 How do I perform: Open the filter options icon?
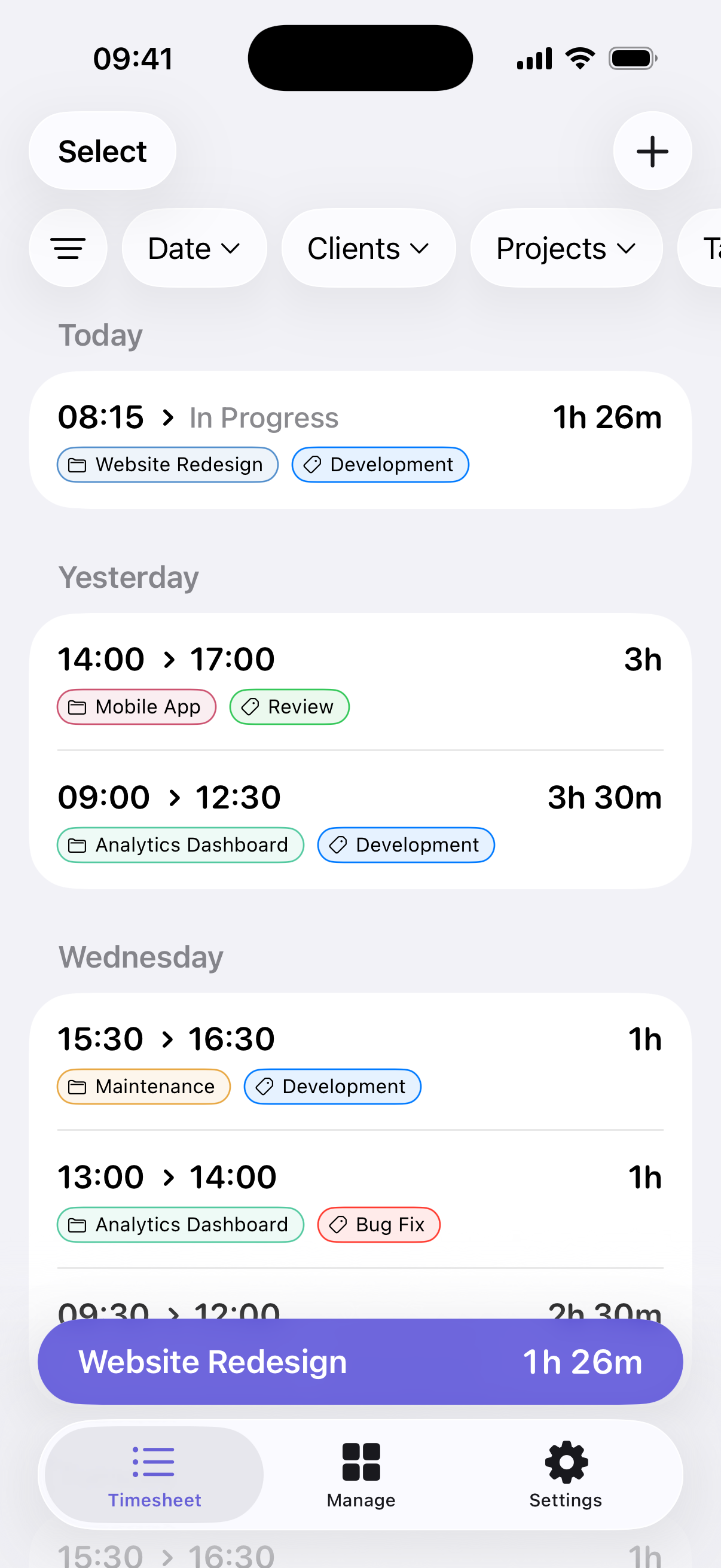click(x=68, y=248)
